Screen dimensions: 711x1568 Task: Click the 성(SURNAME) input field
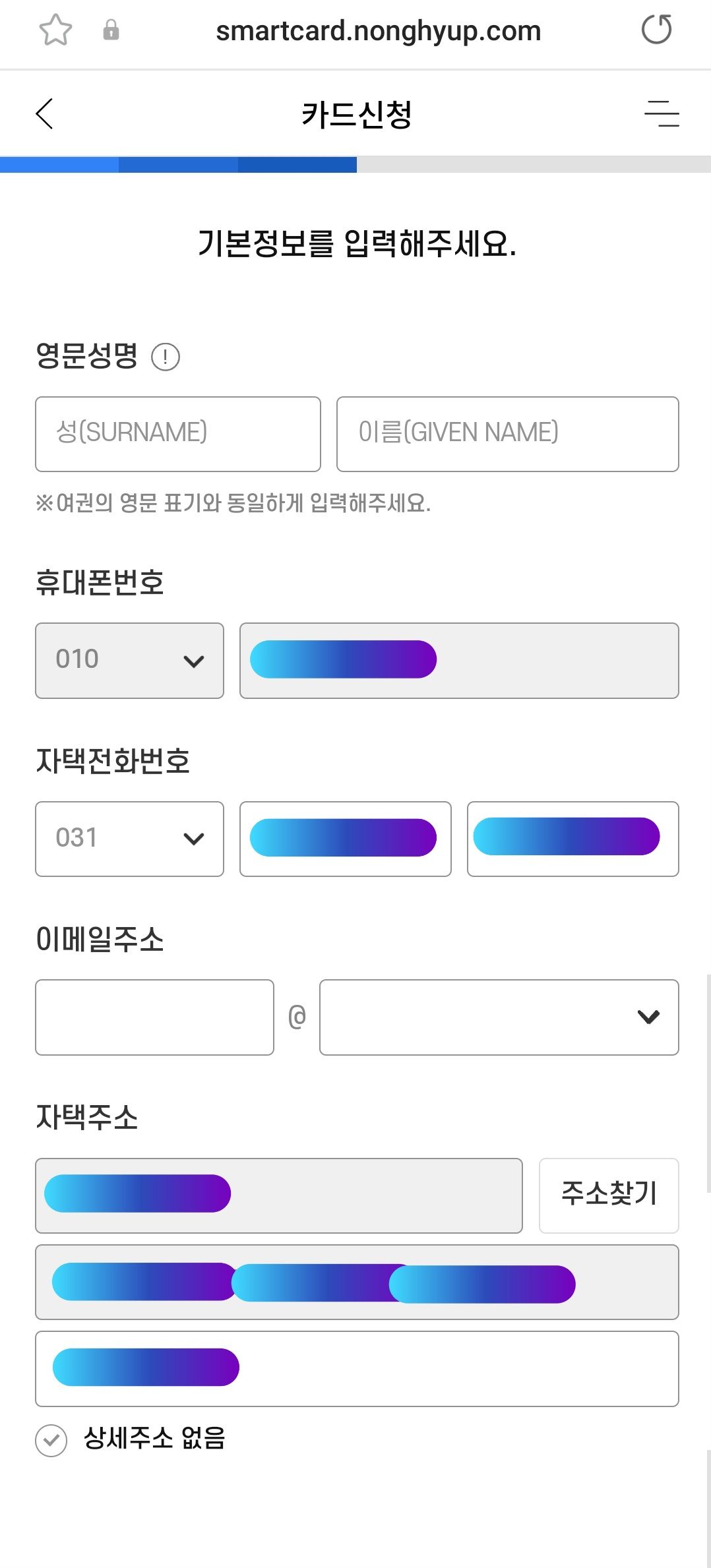pyautogui.click(x=178, y=434)
